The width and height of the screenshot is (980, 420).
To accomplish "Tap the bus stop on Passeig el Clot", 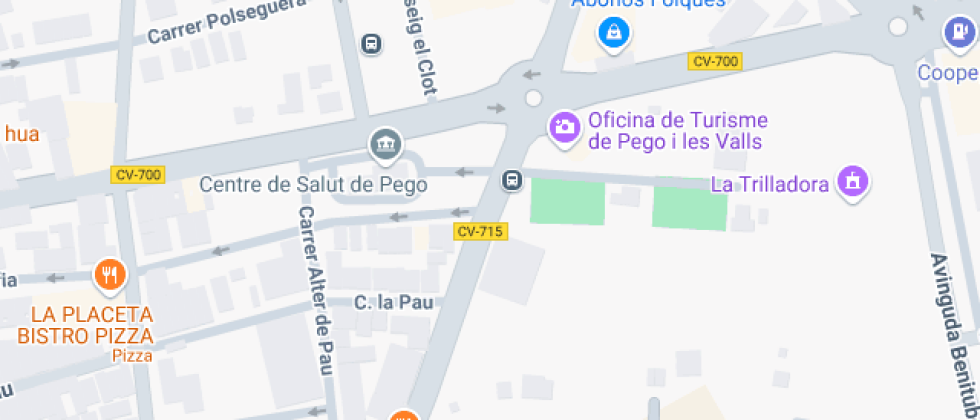I will [371, 44].
